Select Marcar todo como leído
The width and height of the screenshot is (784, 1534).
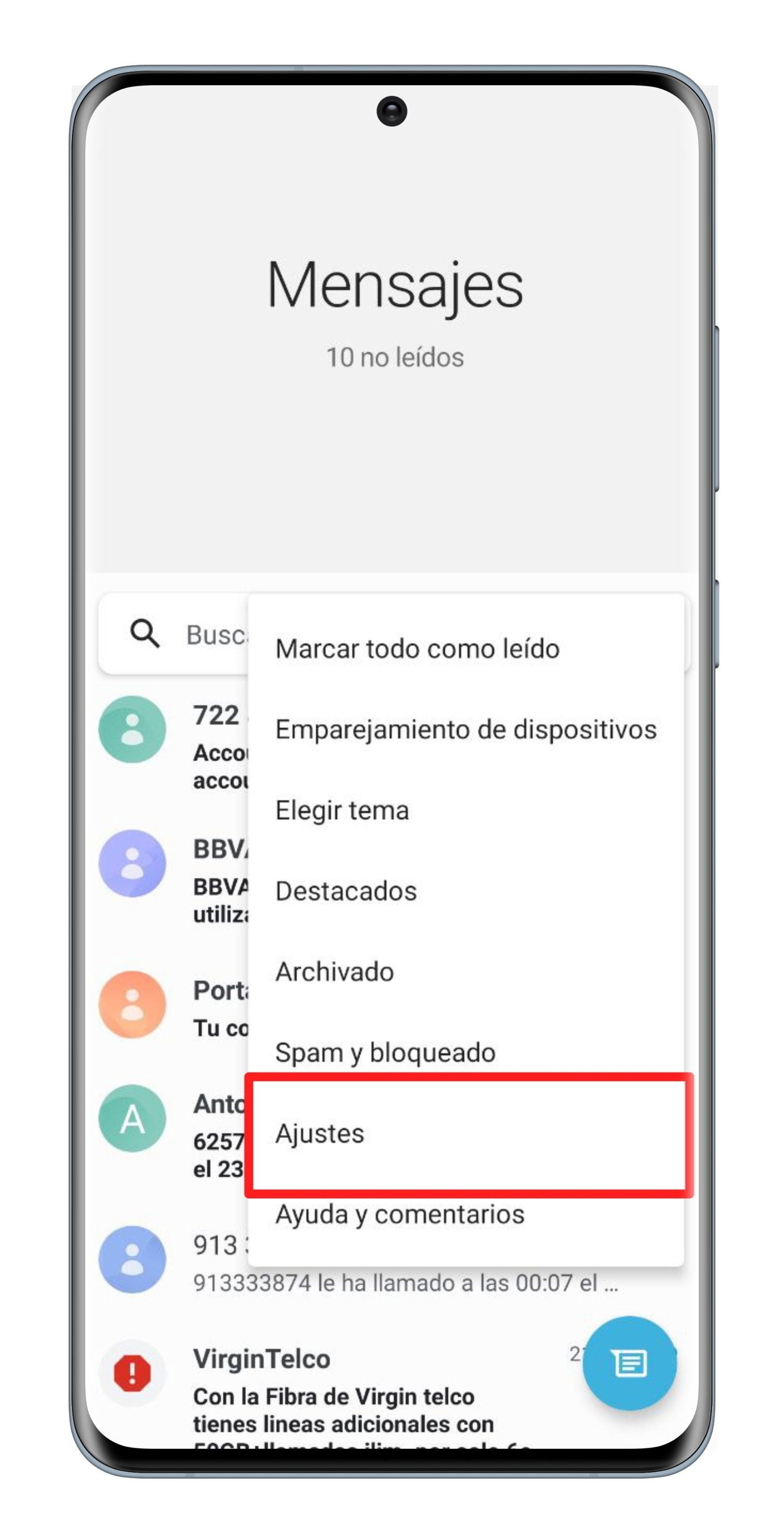416,648
